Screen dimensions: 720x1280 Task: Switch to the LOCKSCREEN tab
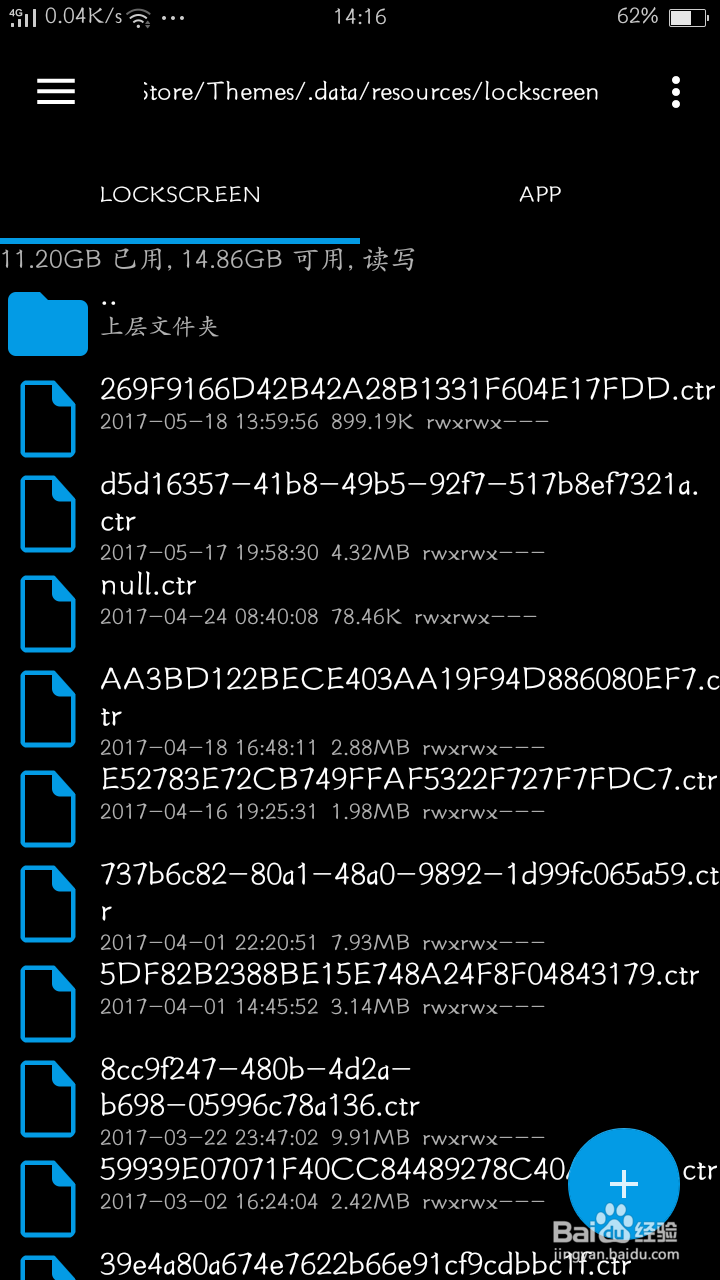(180, 195)
